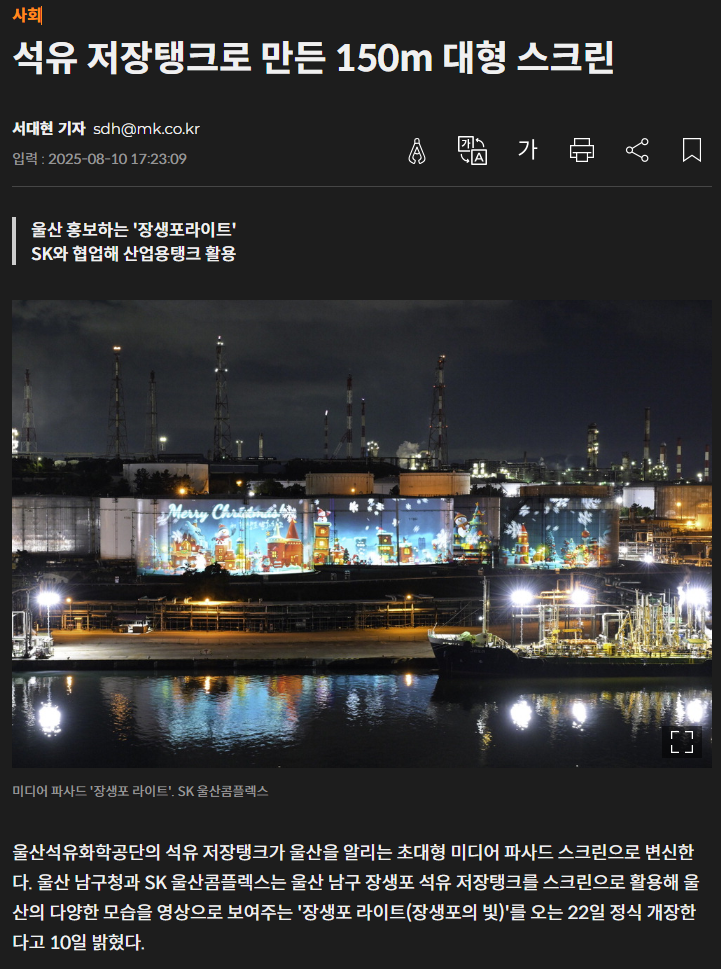Print this article

coord(582,151)
